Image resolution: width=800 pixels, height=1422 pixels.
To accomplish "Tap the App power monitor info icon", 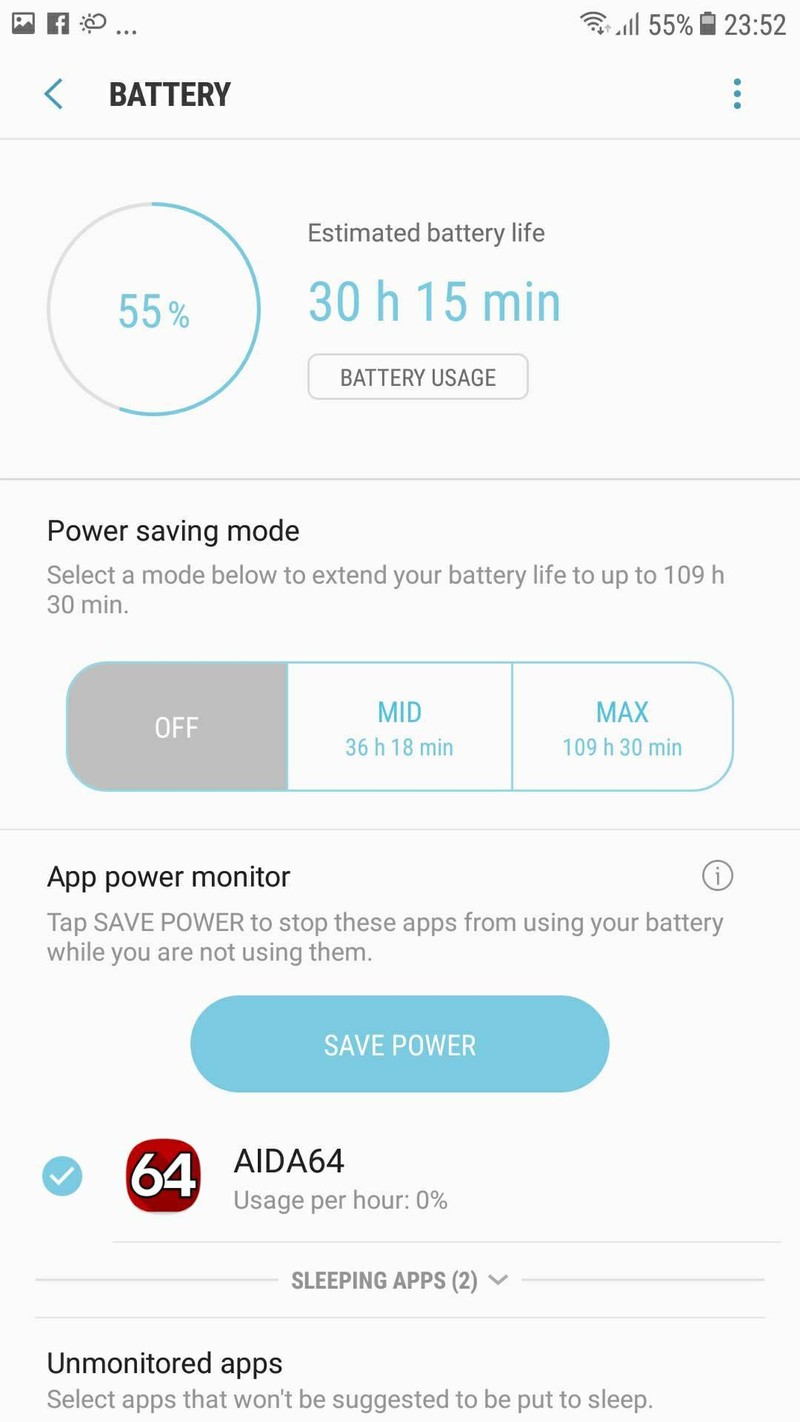I will [717, 876].
